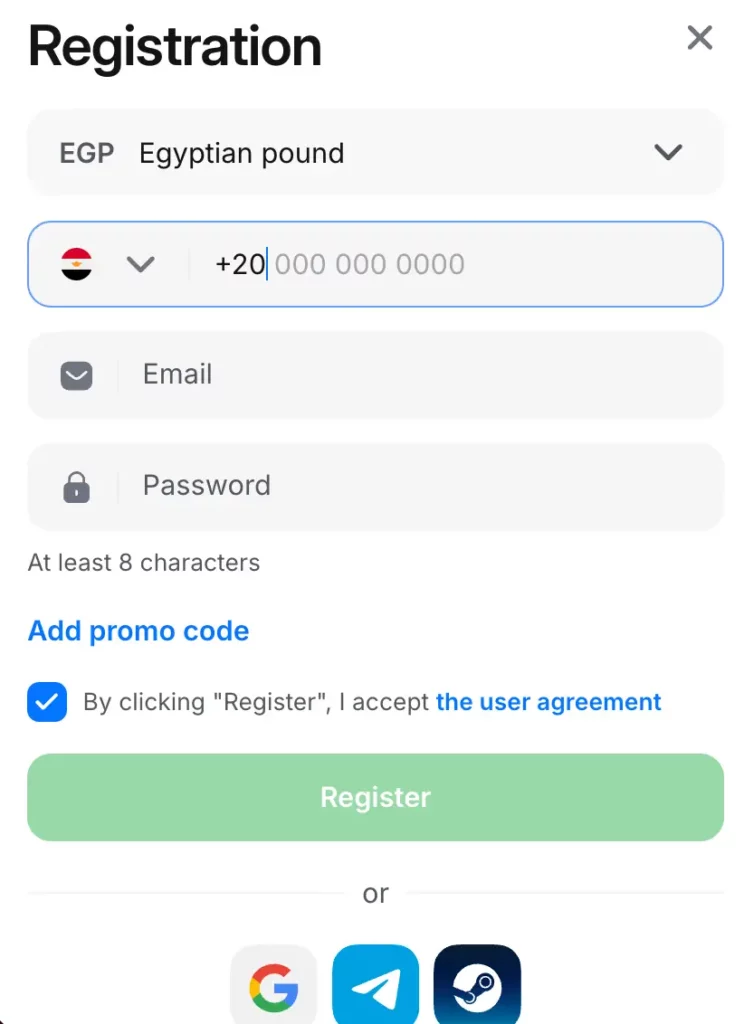The height and width of the screenshot is (1024, 744).
Task: Open the Egyptian pound currency dropdown
Action: [375, 152]
